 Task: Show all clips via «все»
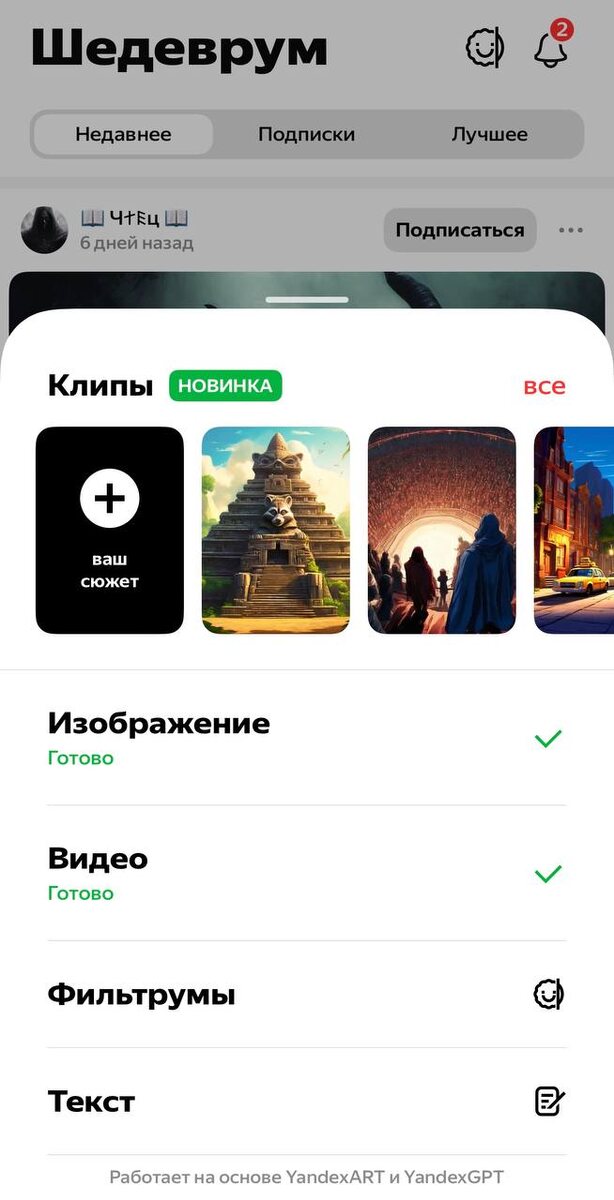pos(544,386)
